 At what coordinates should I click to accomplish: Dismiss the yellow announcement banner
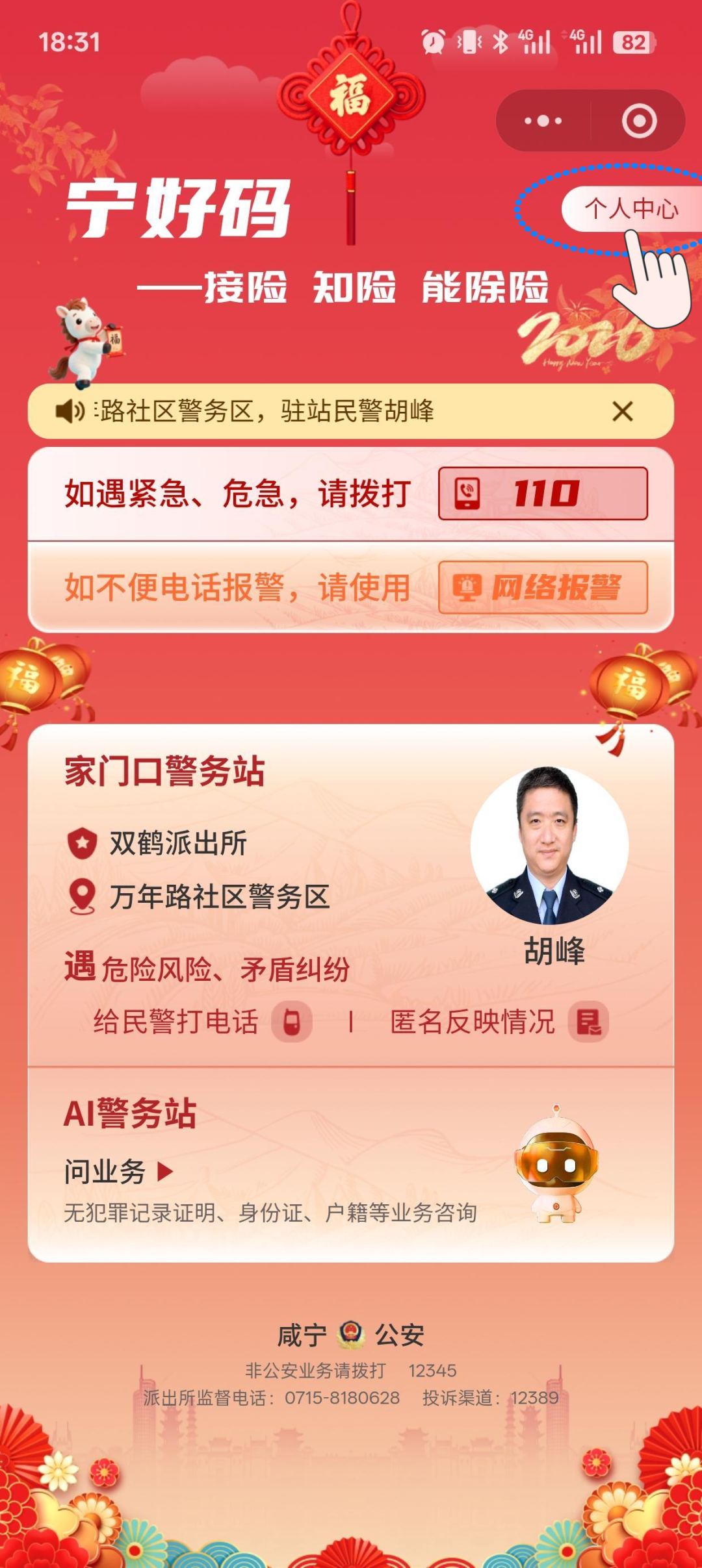point(622,411)
